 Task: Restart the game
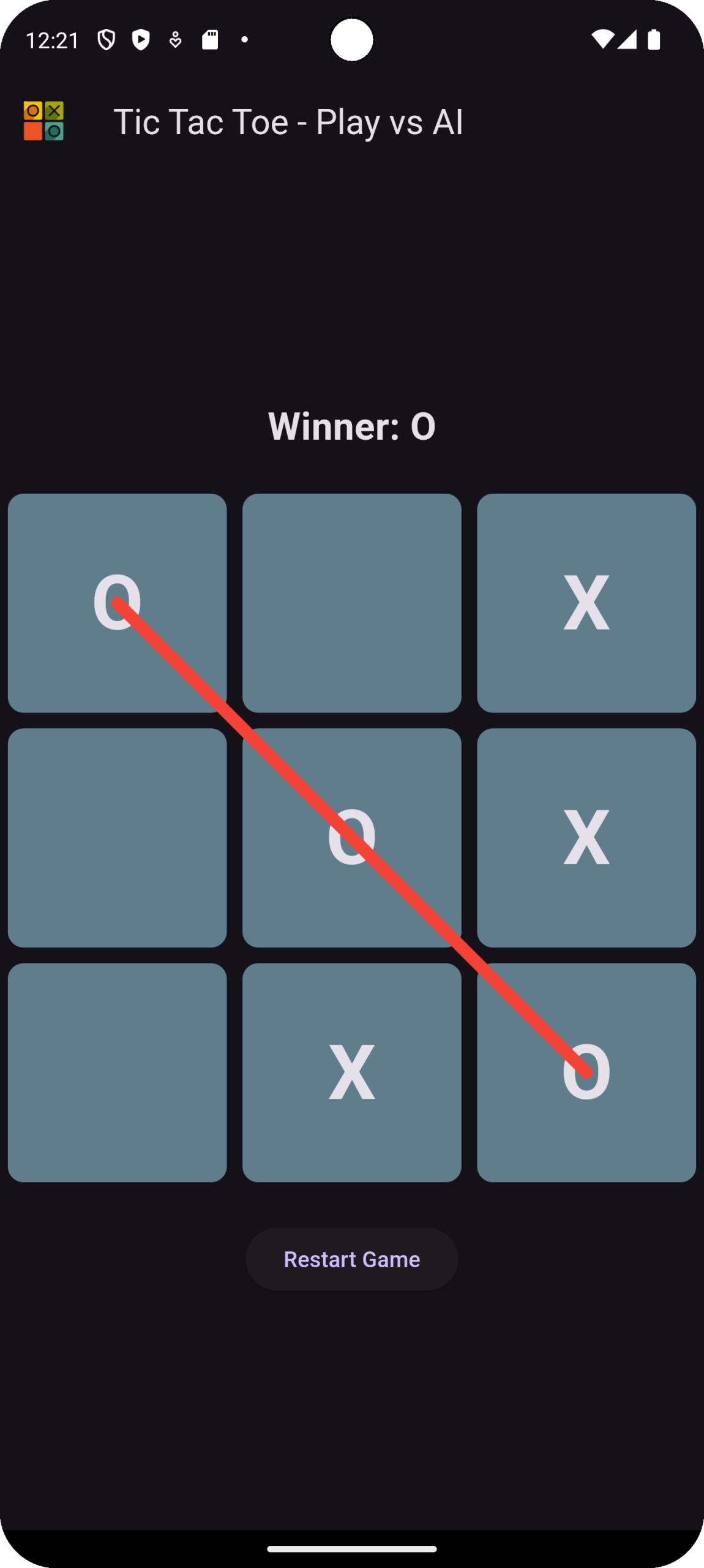click(x=351, y=1259)
